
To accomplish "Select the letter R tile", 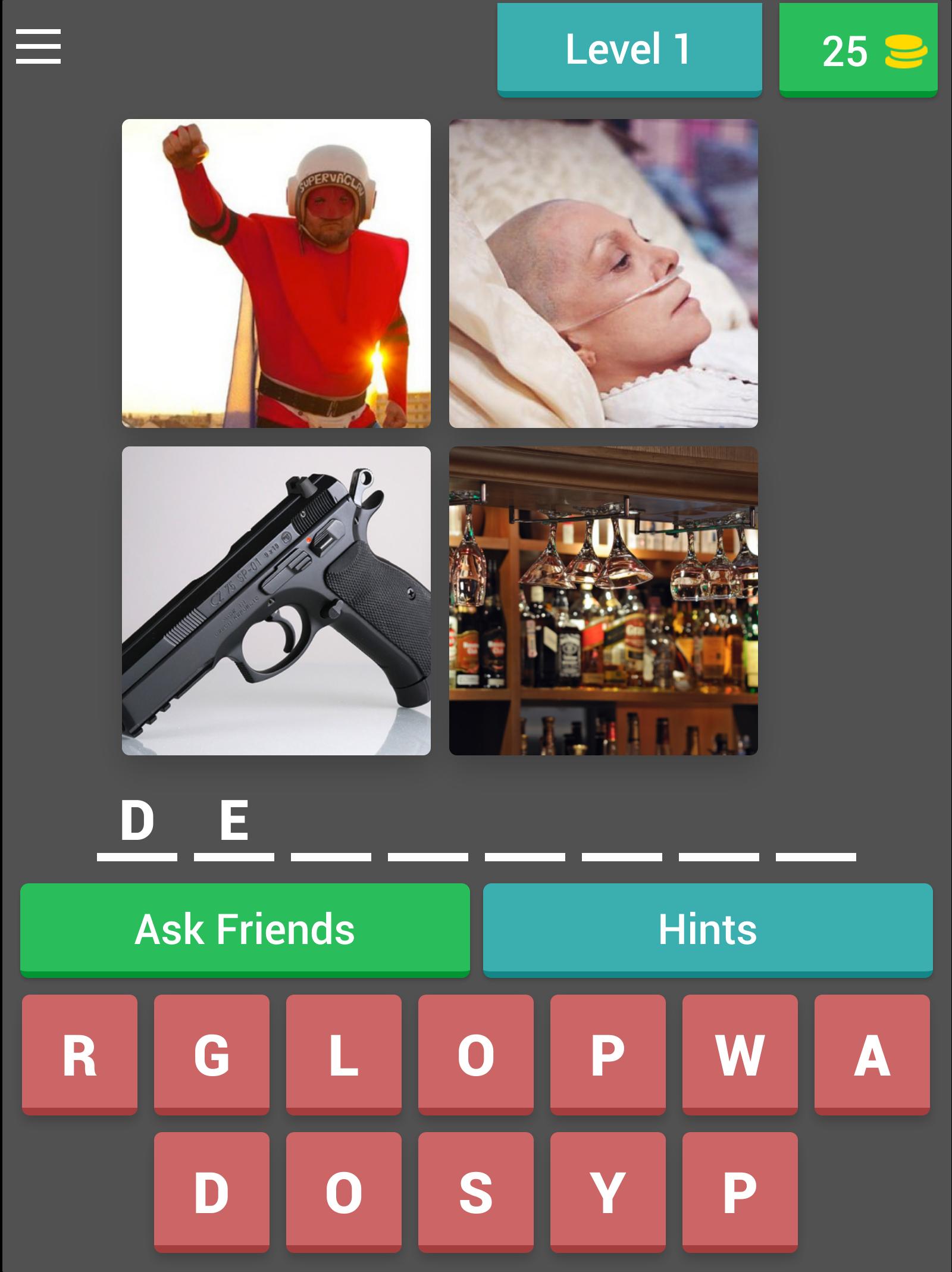I will [x=80, y=1054].
